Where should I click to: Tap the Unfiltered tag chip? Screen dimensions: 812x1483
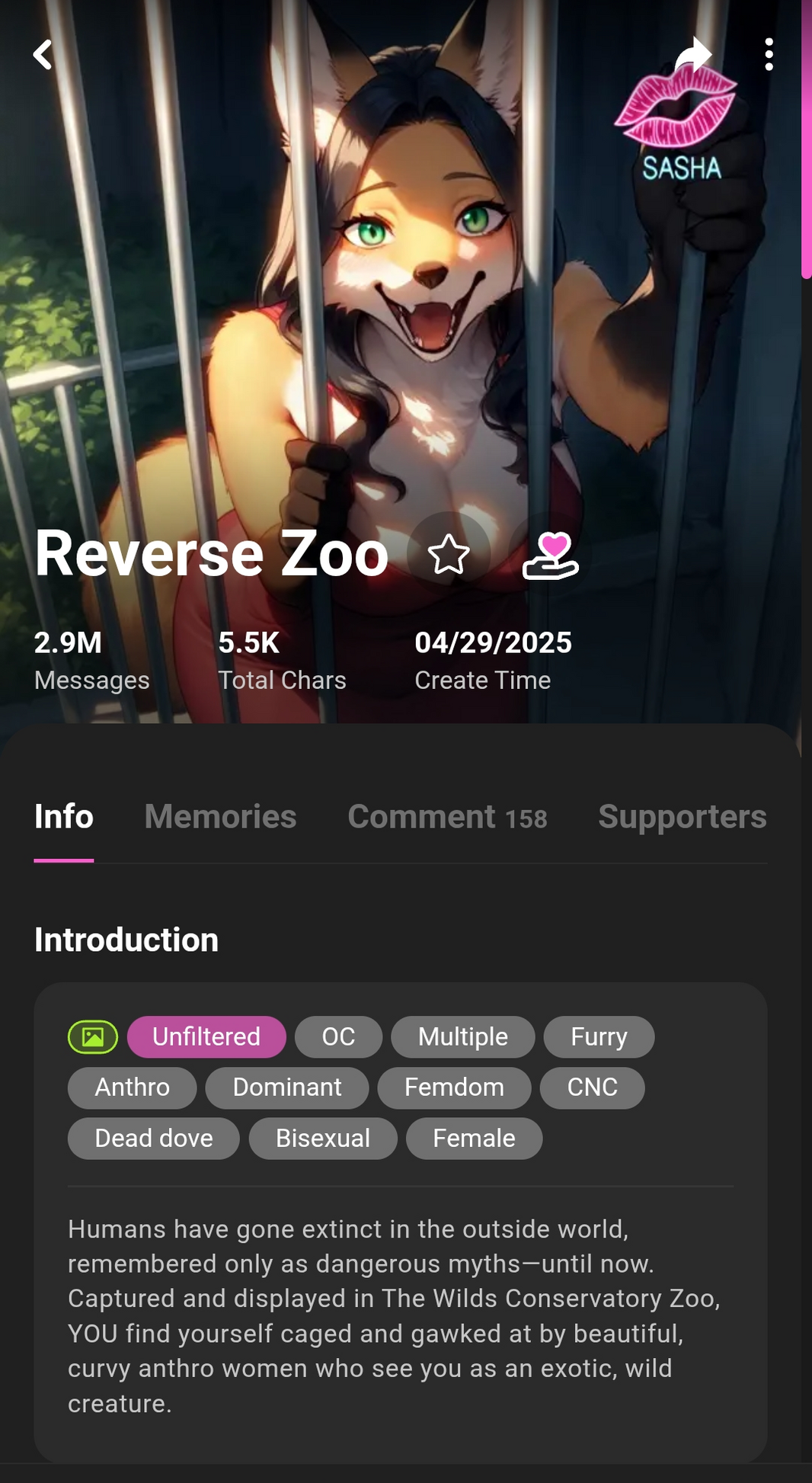(x=206, y=1037)
